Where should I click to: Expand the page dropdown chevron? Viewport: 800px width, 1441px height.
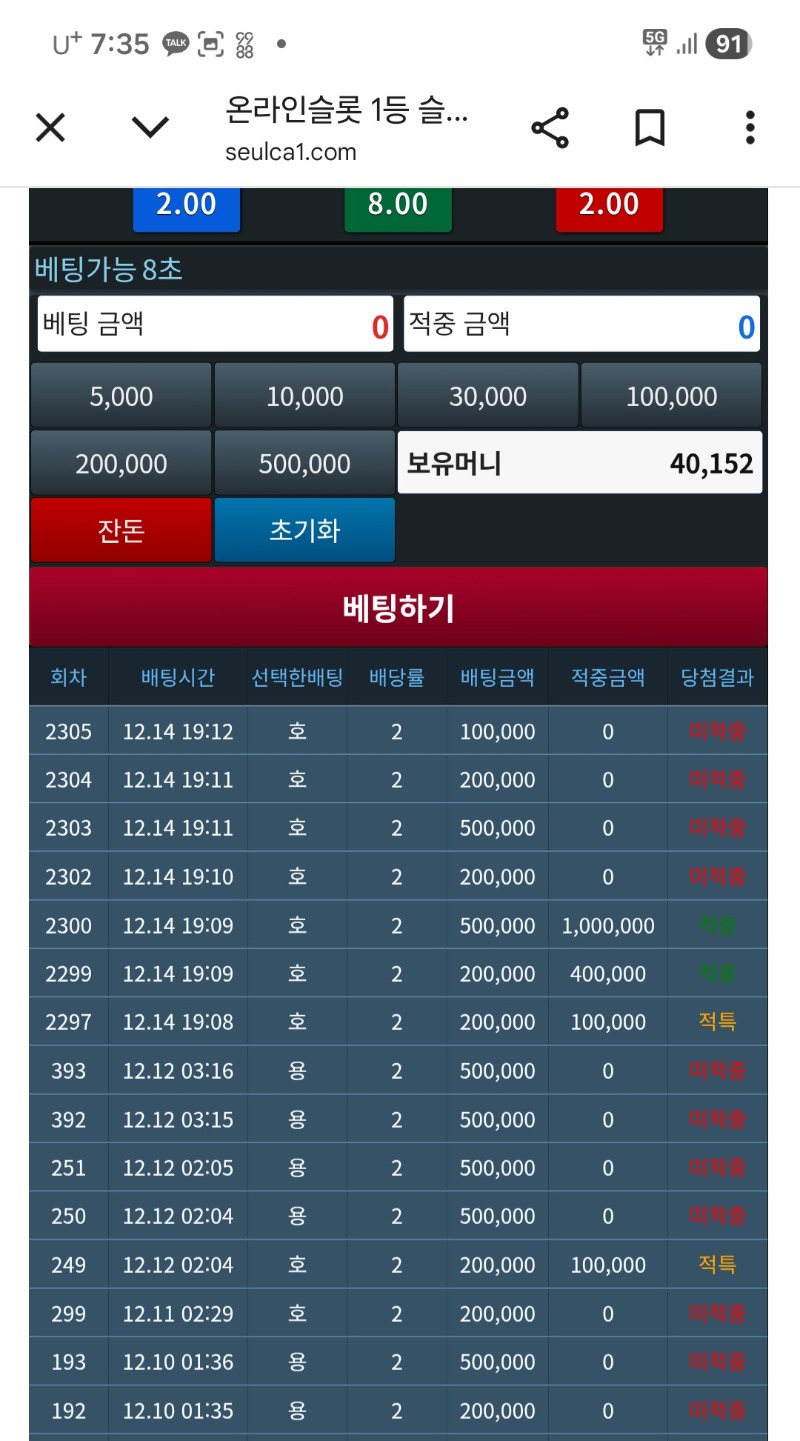(x=151, y=128)
